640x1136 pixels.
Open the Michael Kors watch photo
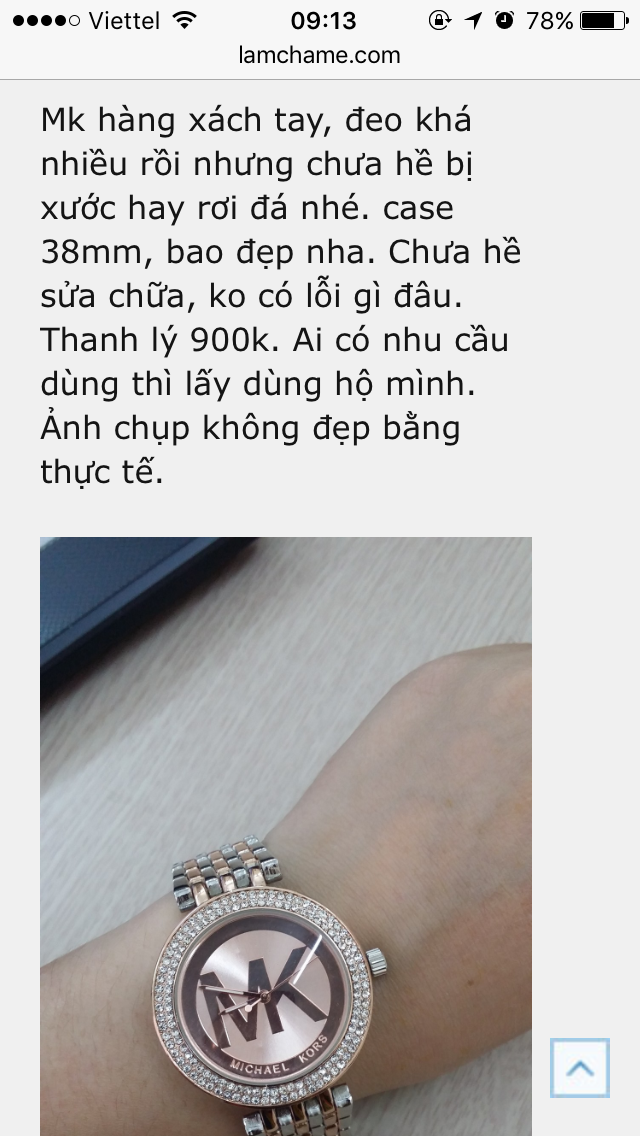[286, 836]
